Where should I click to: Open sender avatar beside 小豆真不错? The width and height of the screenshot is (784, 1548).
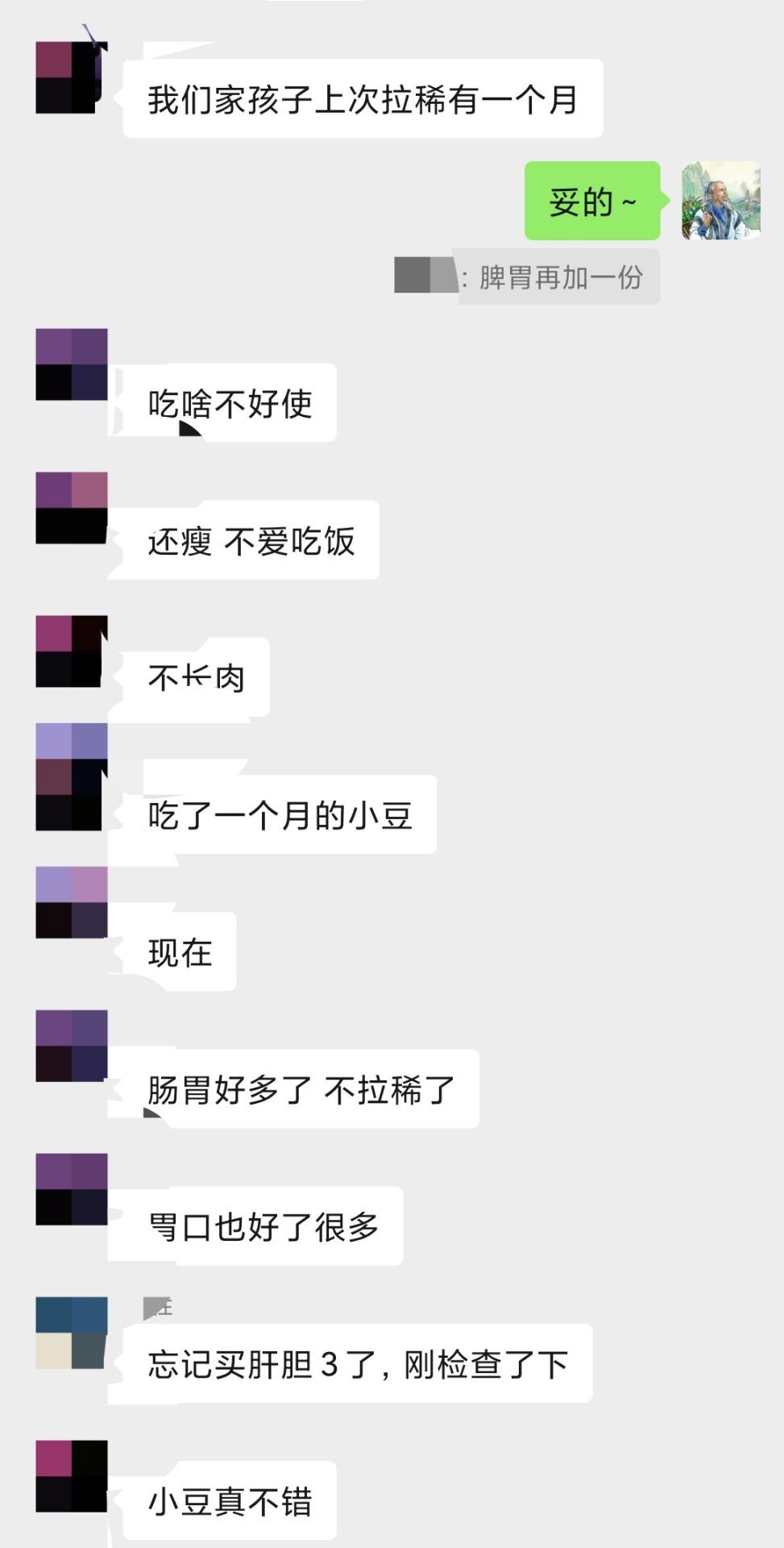click(71, 1476)
